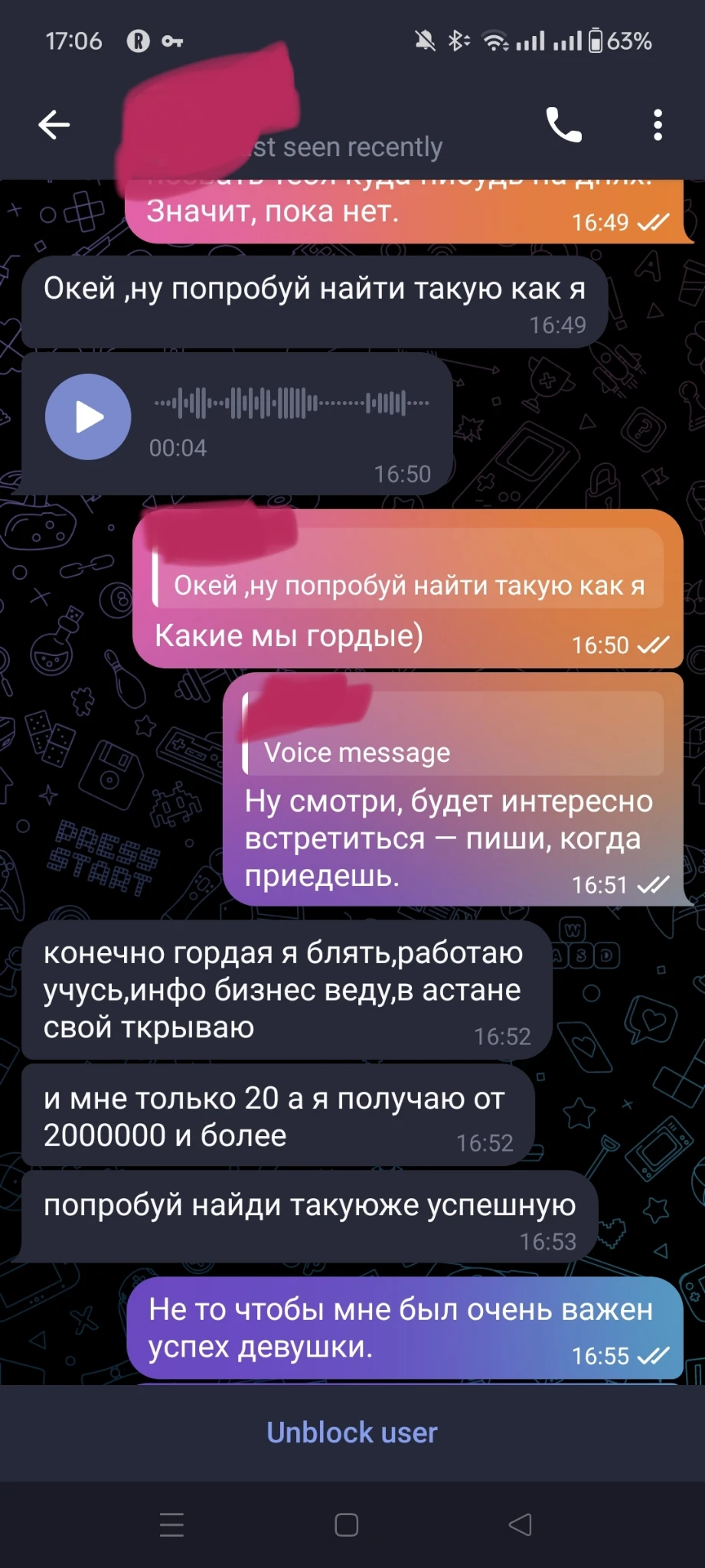Play the 00:04 voice message
This screenshot has height=1568, width=705.
tap(88, 417)
